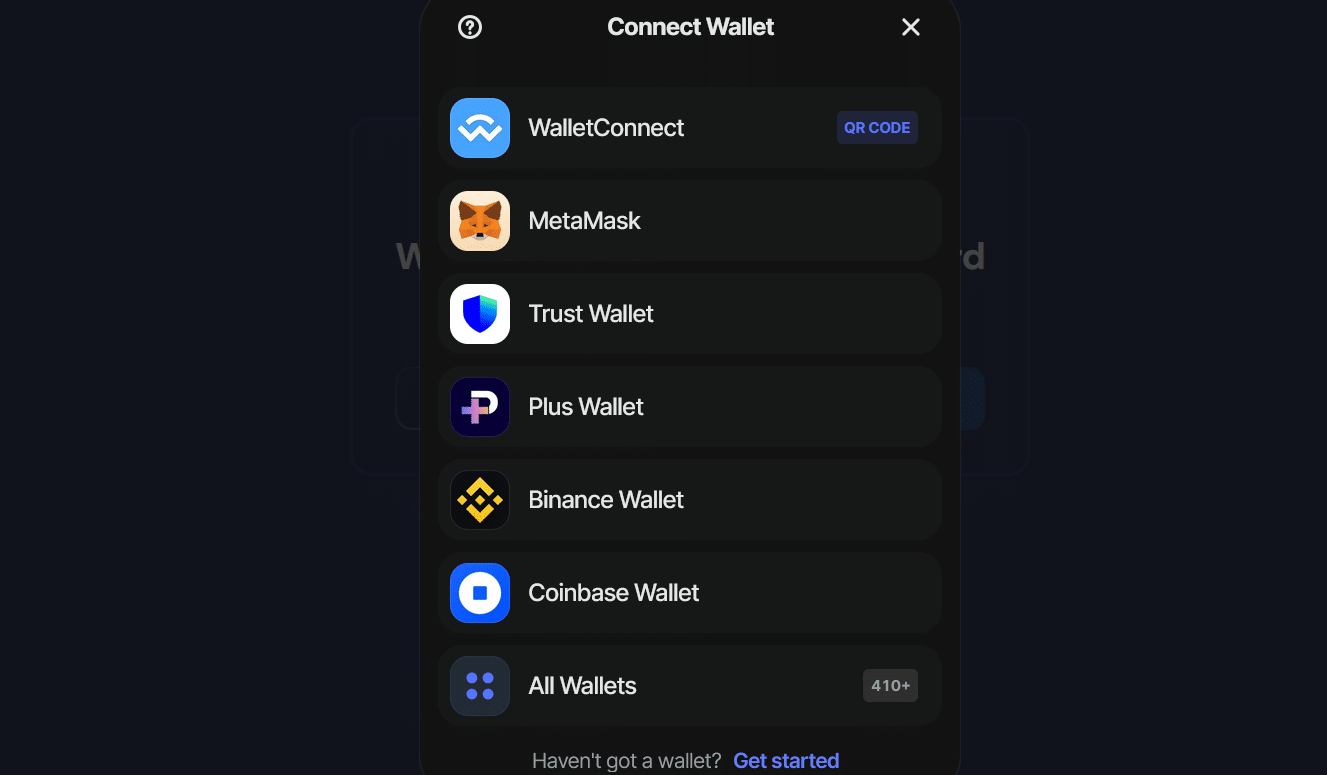Tap the Get started link

tap(786, 761)
